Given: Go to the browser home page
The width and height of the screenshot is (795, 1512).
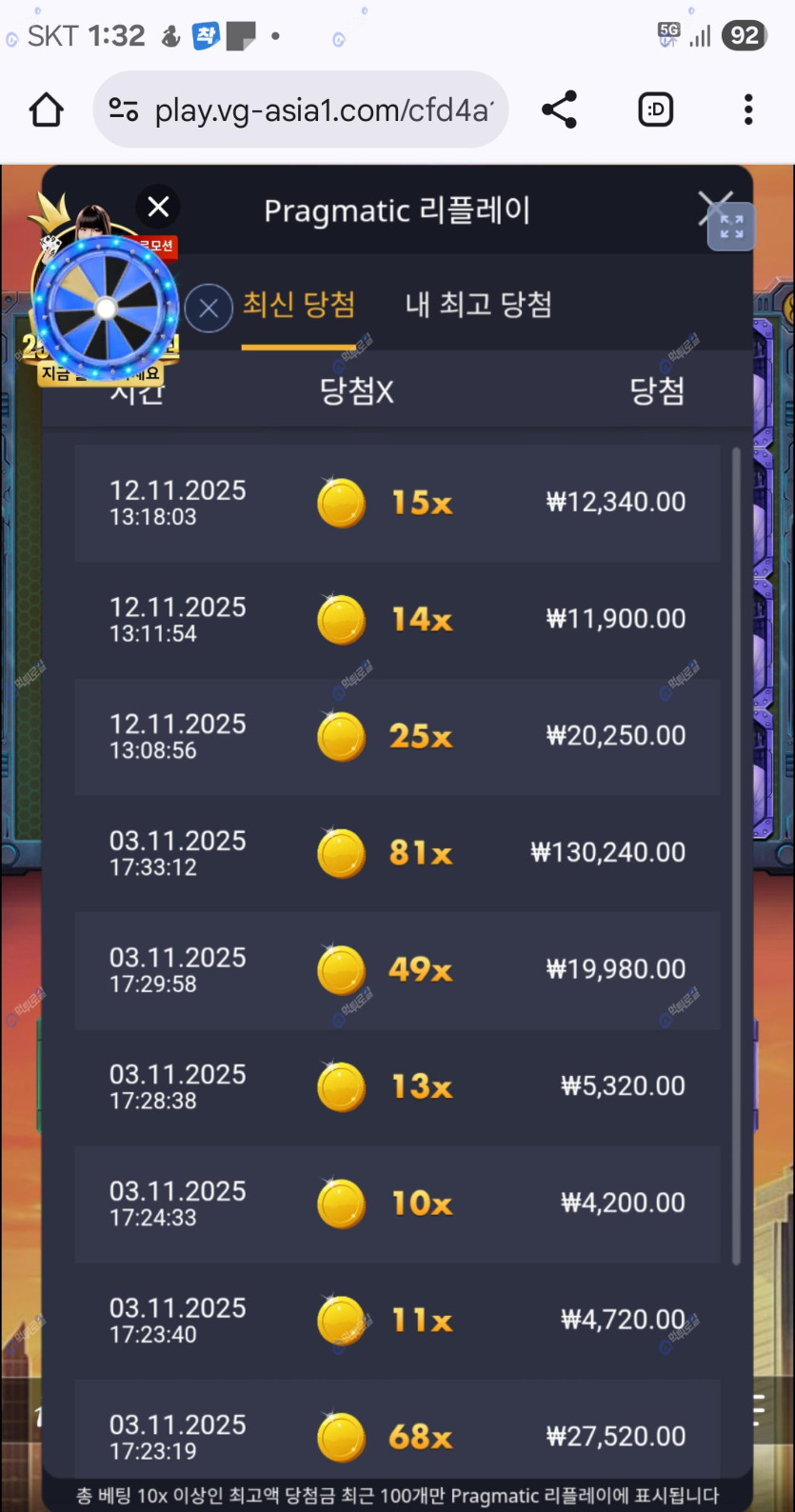Looking at the screenshot, I should click(x=46, y=110).
